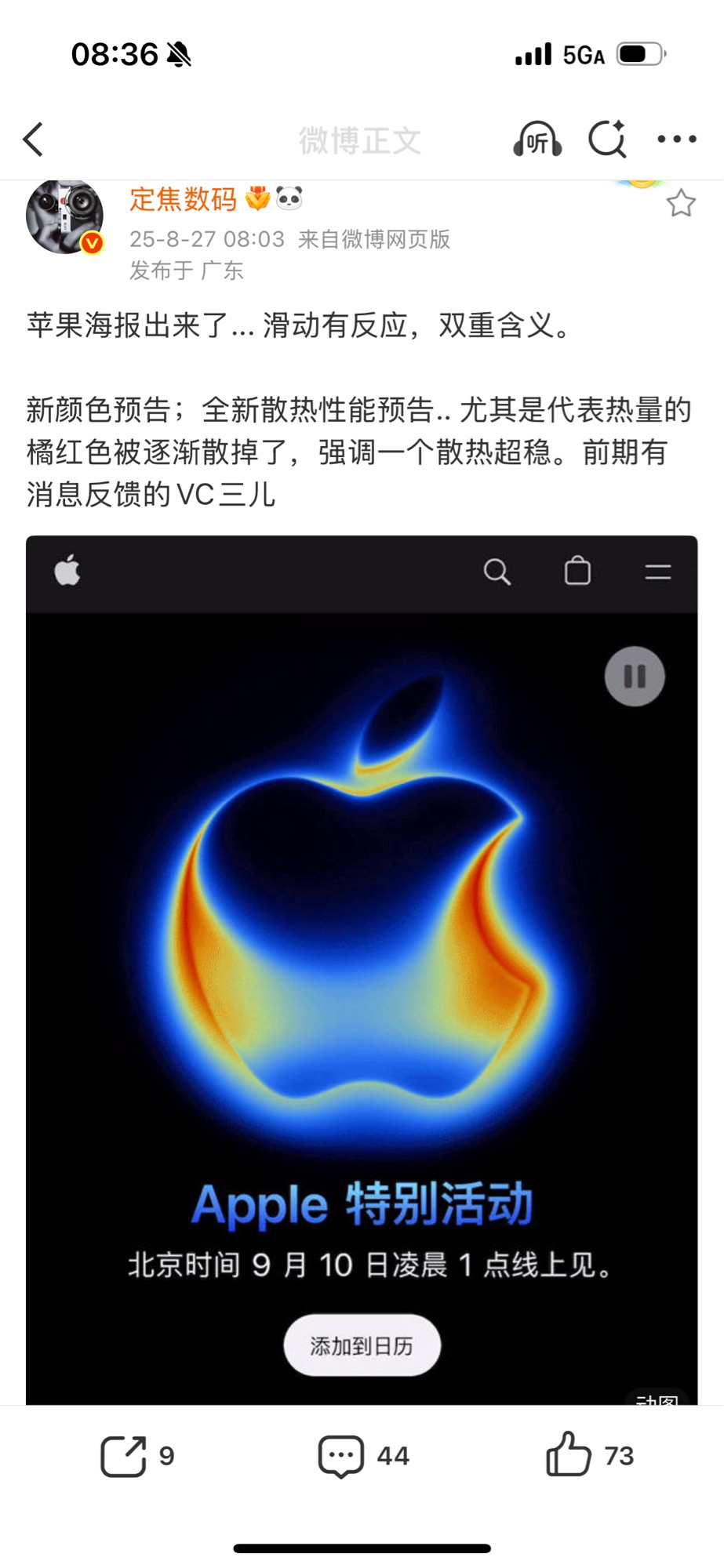Open the AI search icon in header
Viewport: 724px width, 1568px height.
click(607, 140)
